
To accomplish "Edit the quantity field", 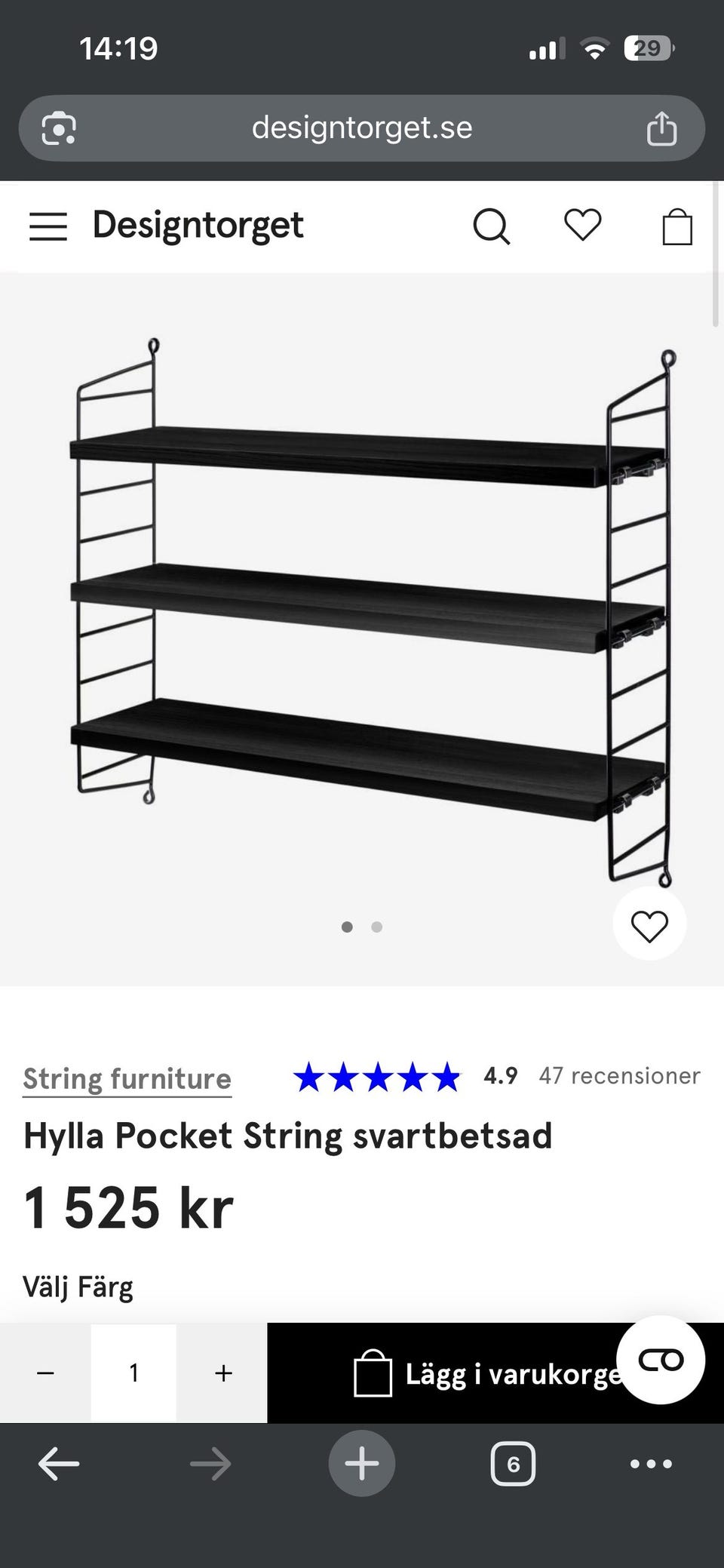I will pyautogui.click(x=133, y=1373).
